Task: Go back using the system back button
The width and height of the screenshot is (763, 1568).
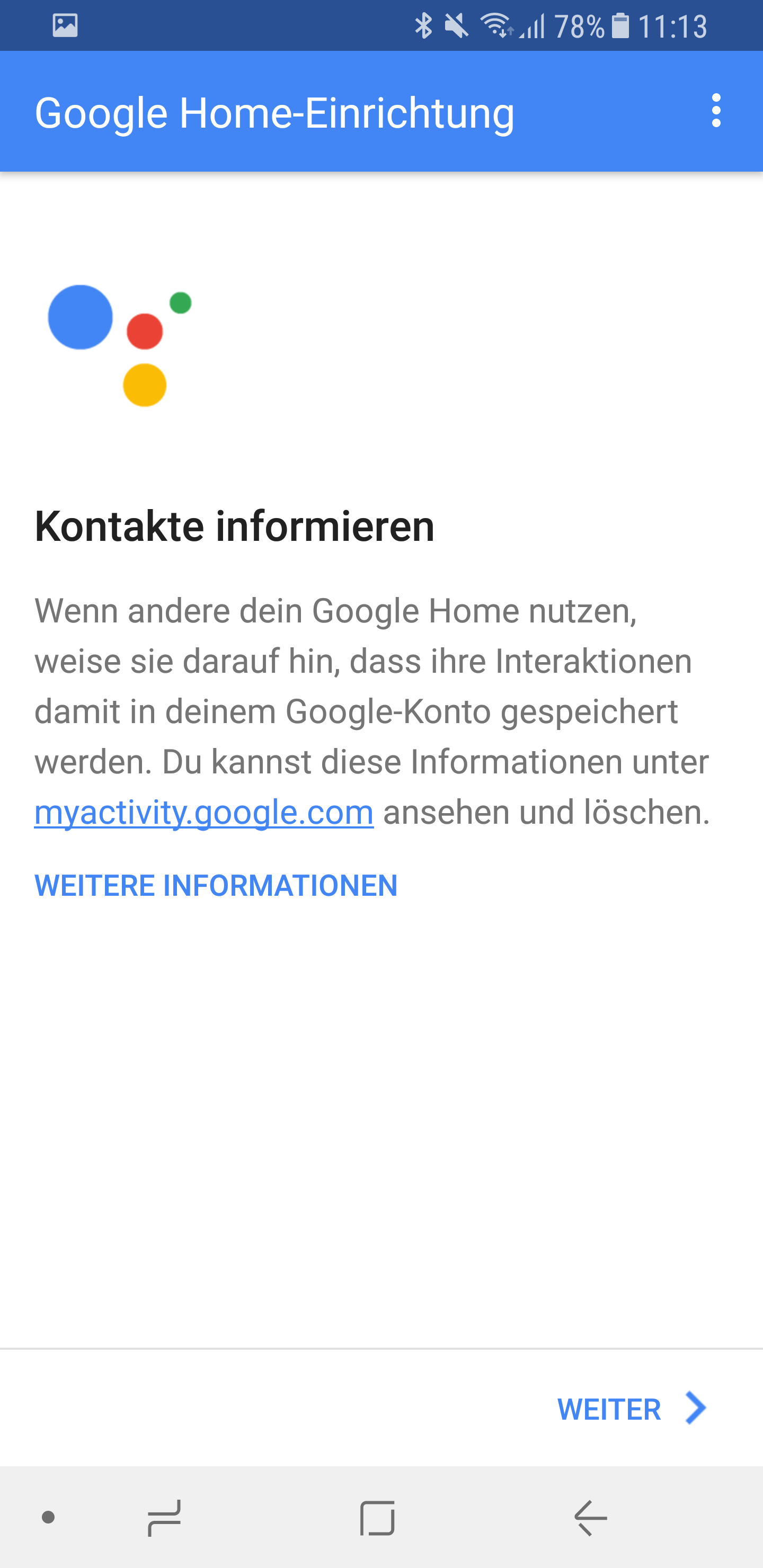Action: 590,1518
